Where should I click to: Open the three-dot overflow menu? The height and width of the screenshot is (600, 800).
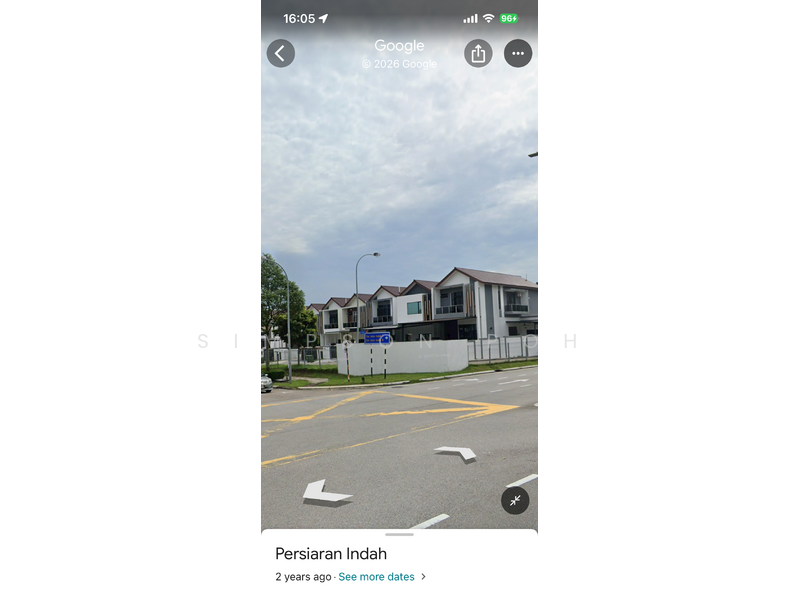517,54
